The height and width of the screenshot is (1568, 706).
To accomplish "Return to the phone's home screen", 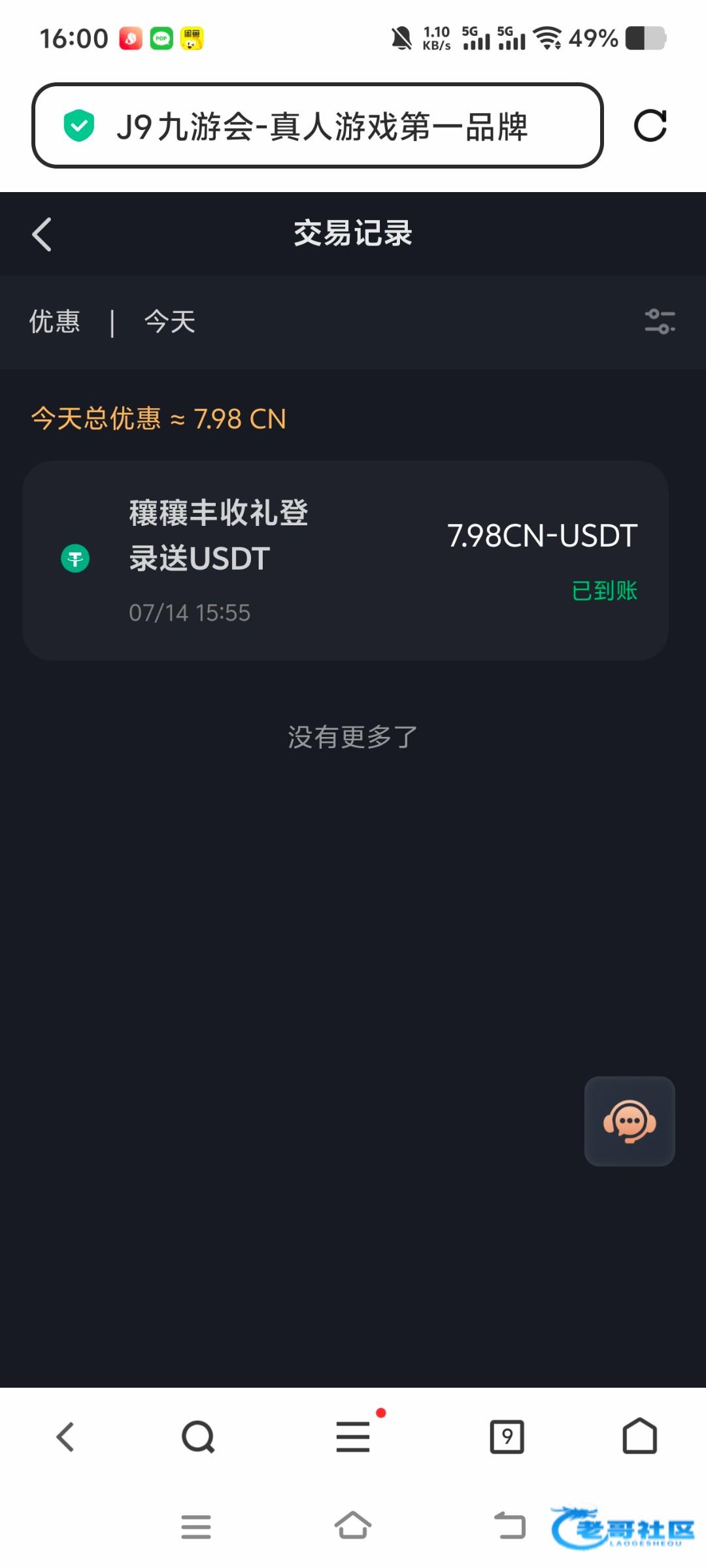I will [353, 1527].
